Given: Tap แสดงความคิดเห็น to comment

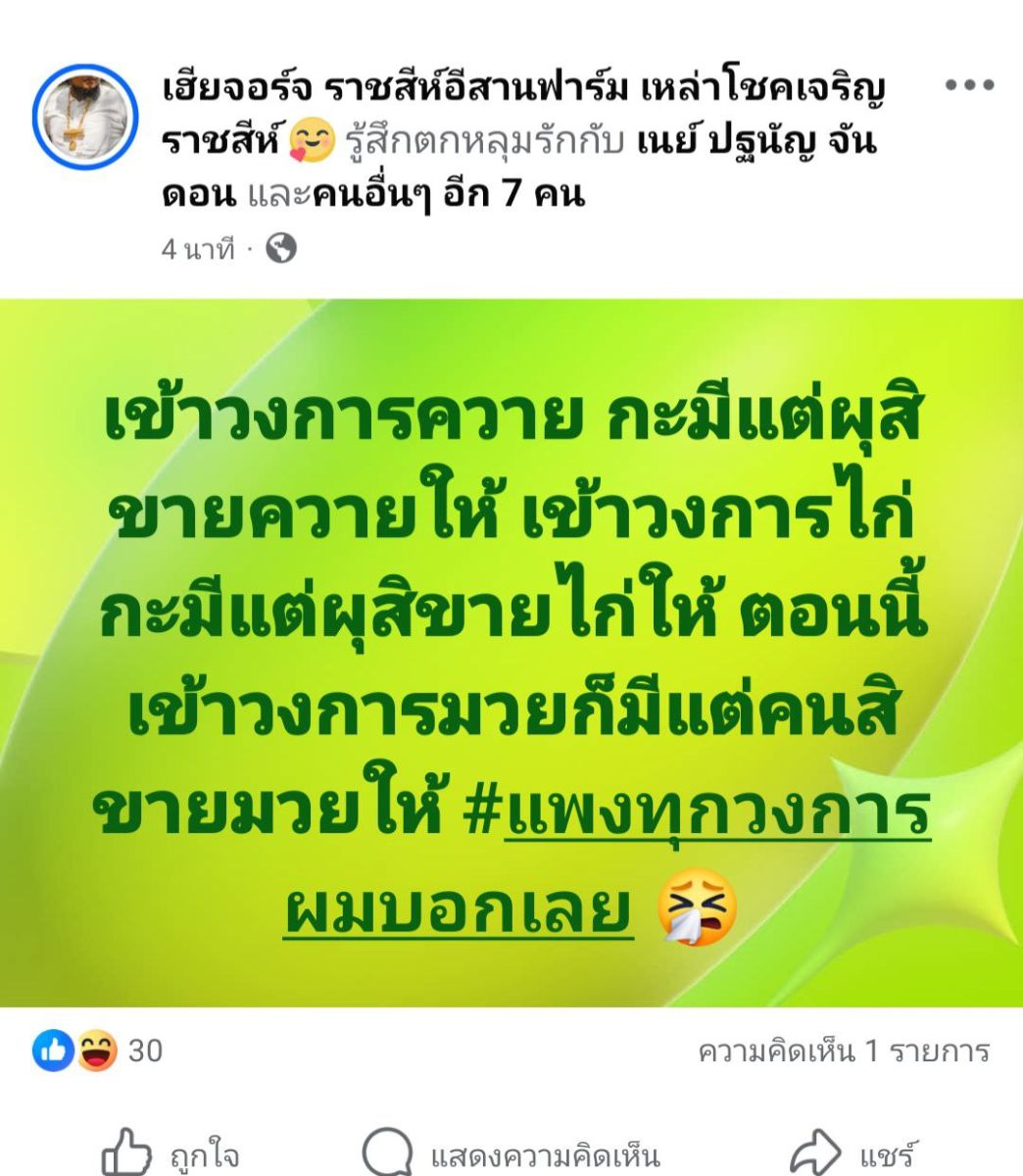Looking at the screenshot, I should (x=511, y=1154).
